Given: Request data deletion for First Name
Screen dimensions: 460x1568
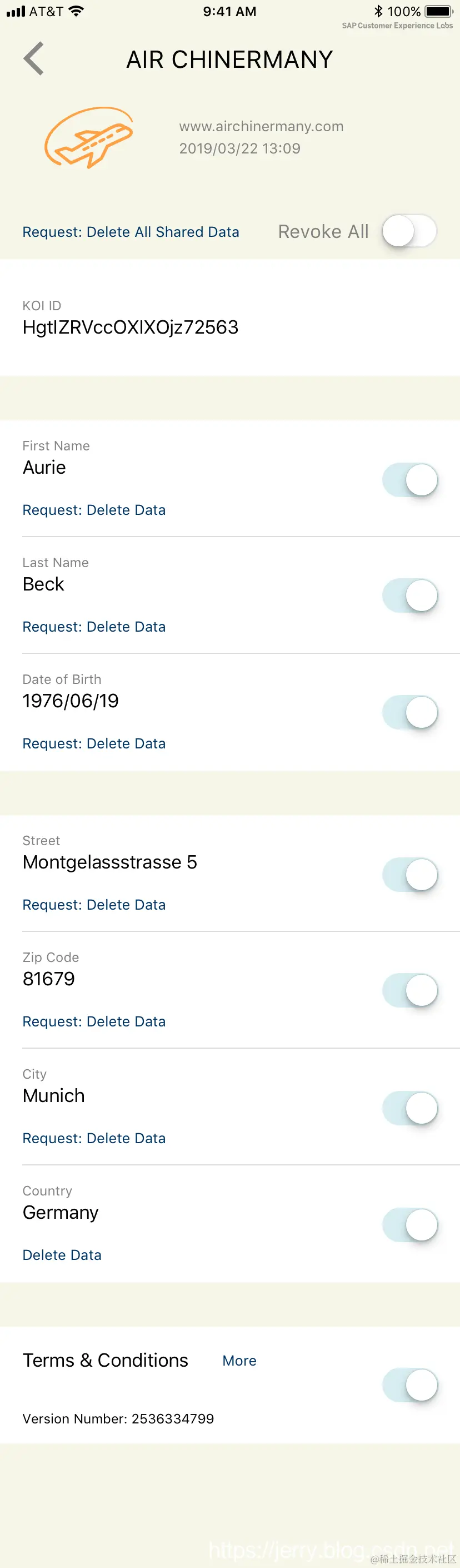Looking at the screenshot, I should click(x=94, y=510).
